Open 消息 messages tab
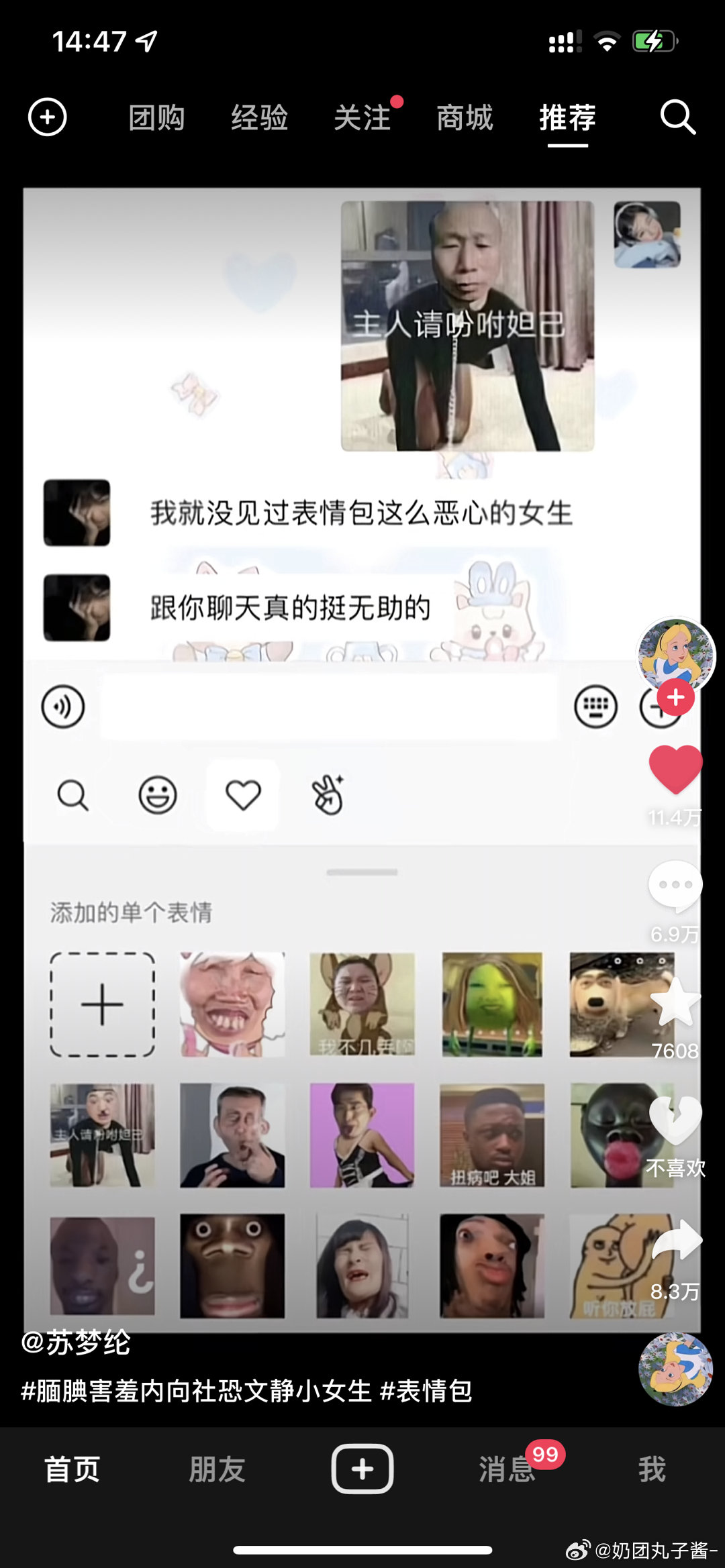725x1568 pixels. (507, 1469)
